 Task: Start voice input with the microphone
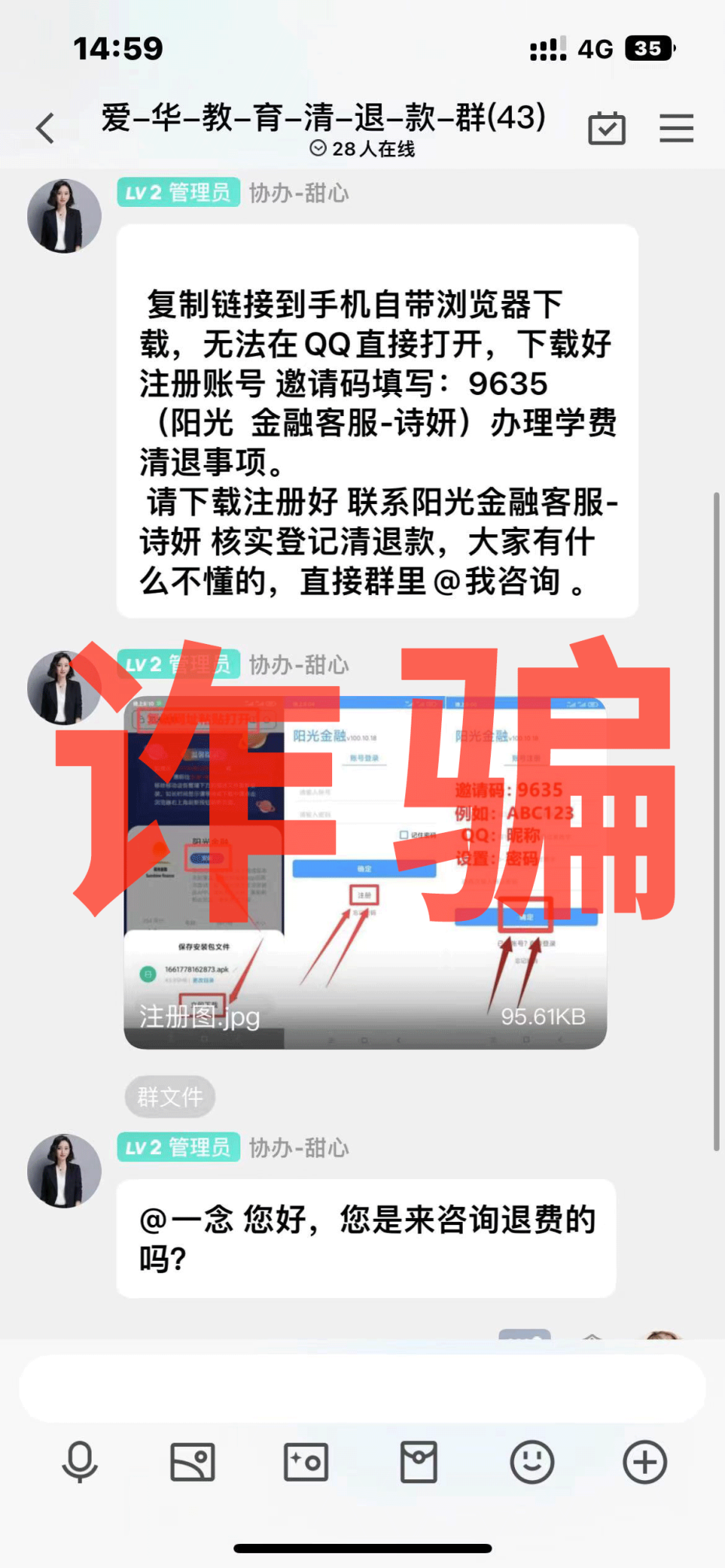click(x=79, y=1462)
